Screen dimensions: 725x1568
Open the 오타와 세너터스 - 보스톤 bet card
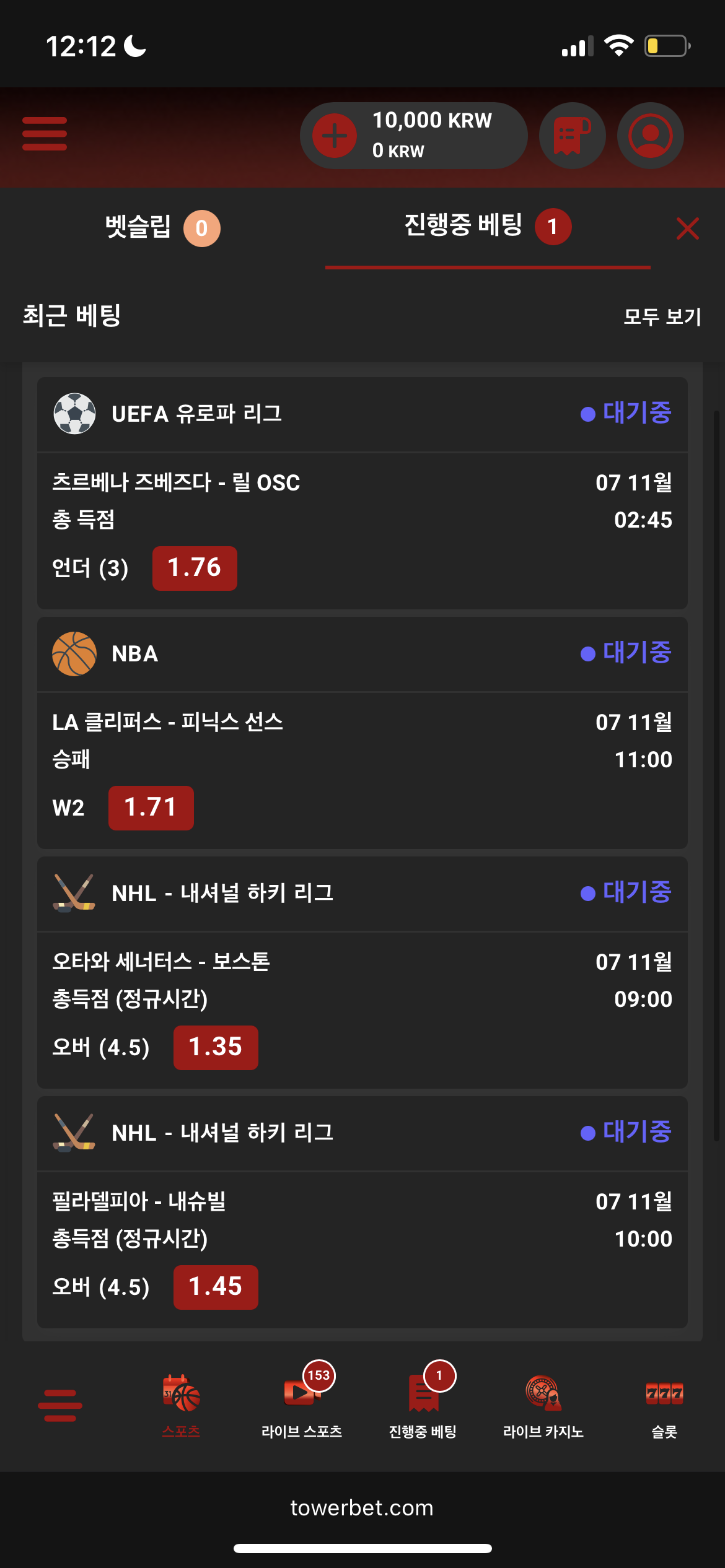point(362,972)
